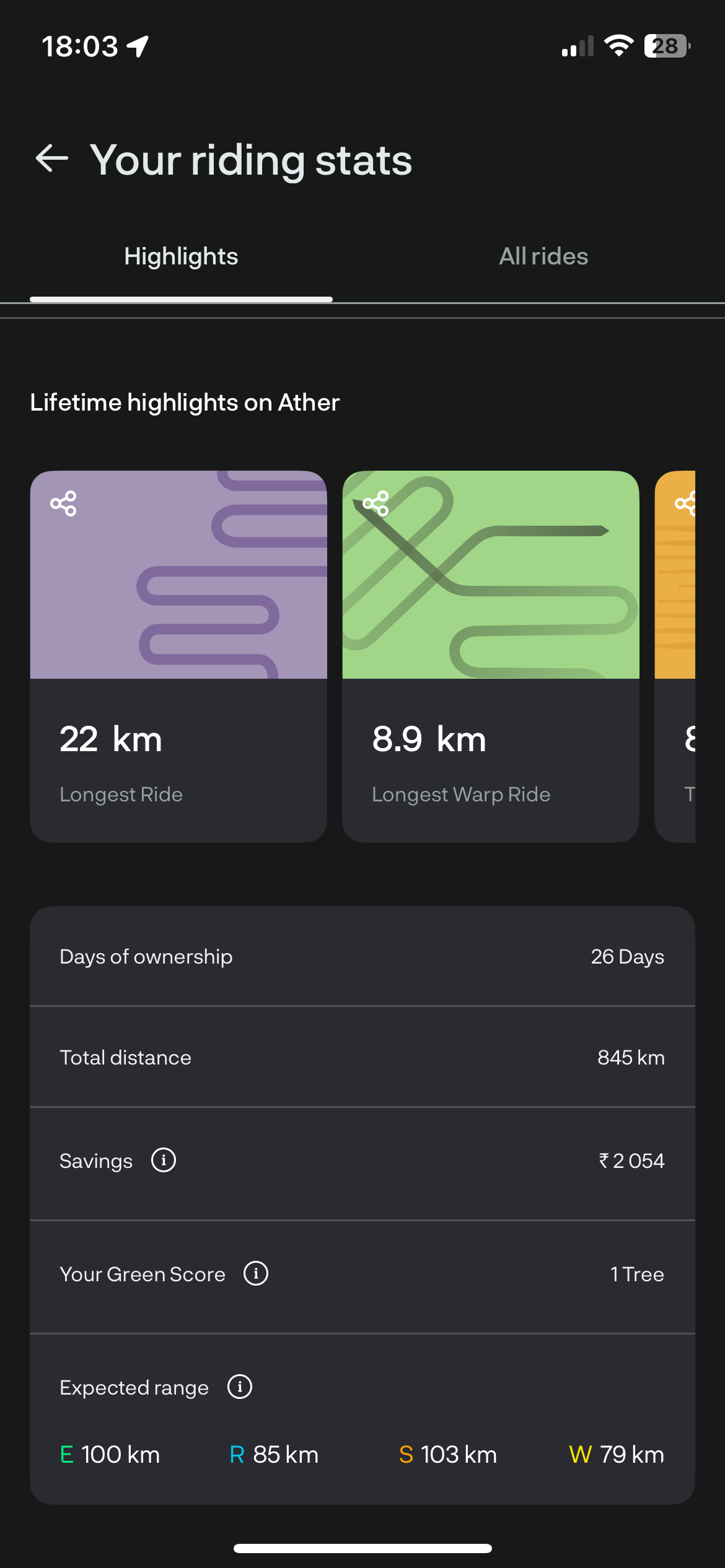Share the Longest Ride card
This screenshot has height=1568, width=725.
coord(63,503)
